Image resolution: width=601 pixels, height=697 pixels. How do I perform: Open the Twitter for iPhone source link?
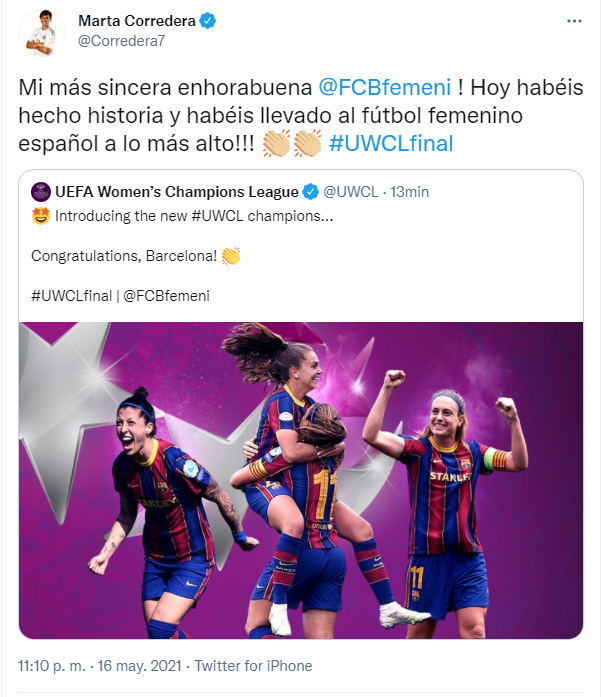click(253, 665)
